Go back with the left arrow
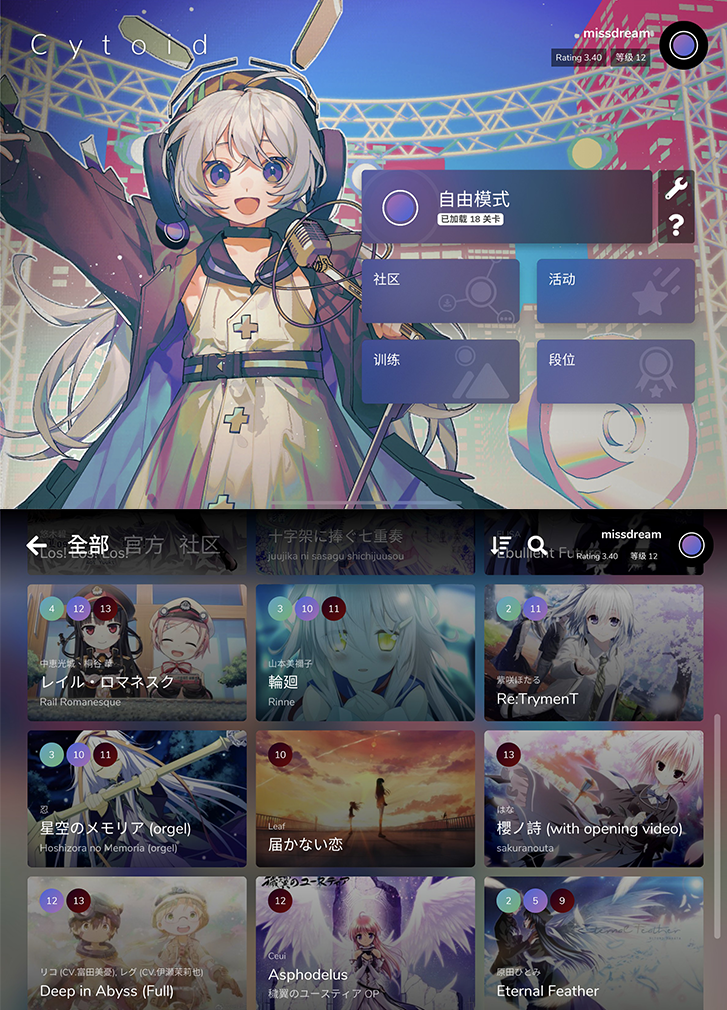 click(37, 545)
